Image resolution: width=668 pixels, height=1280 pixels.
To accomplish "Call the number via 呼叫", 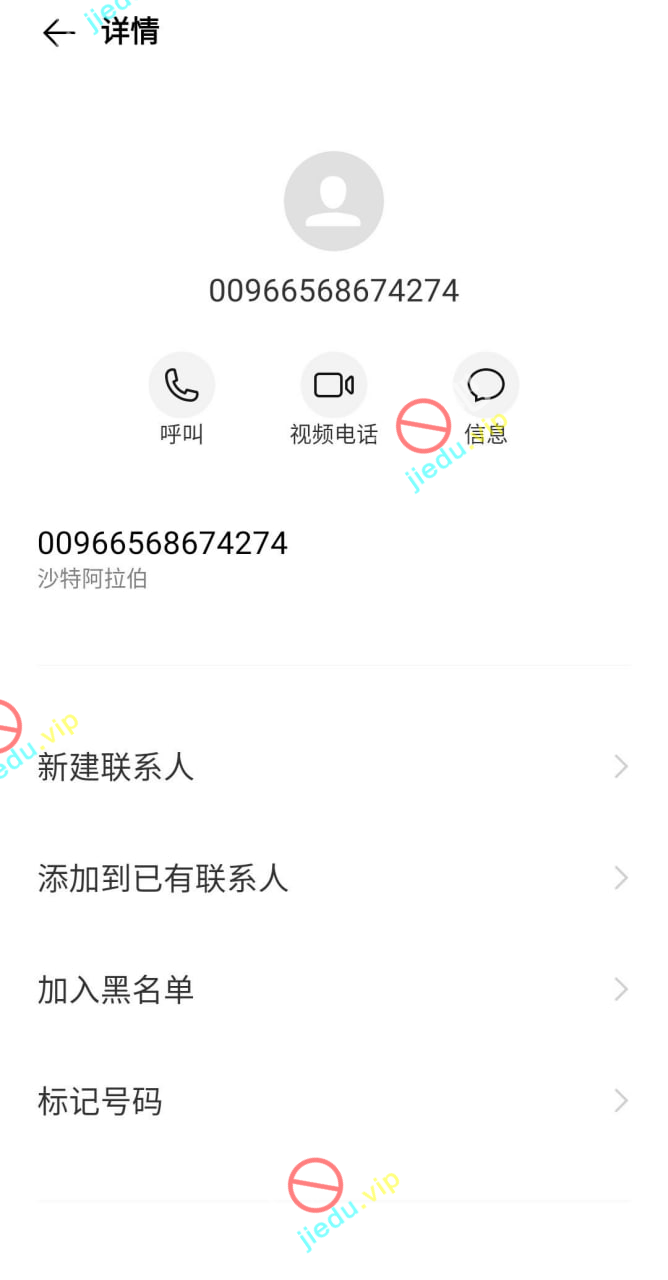I will click(182, 386).
